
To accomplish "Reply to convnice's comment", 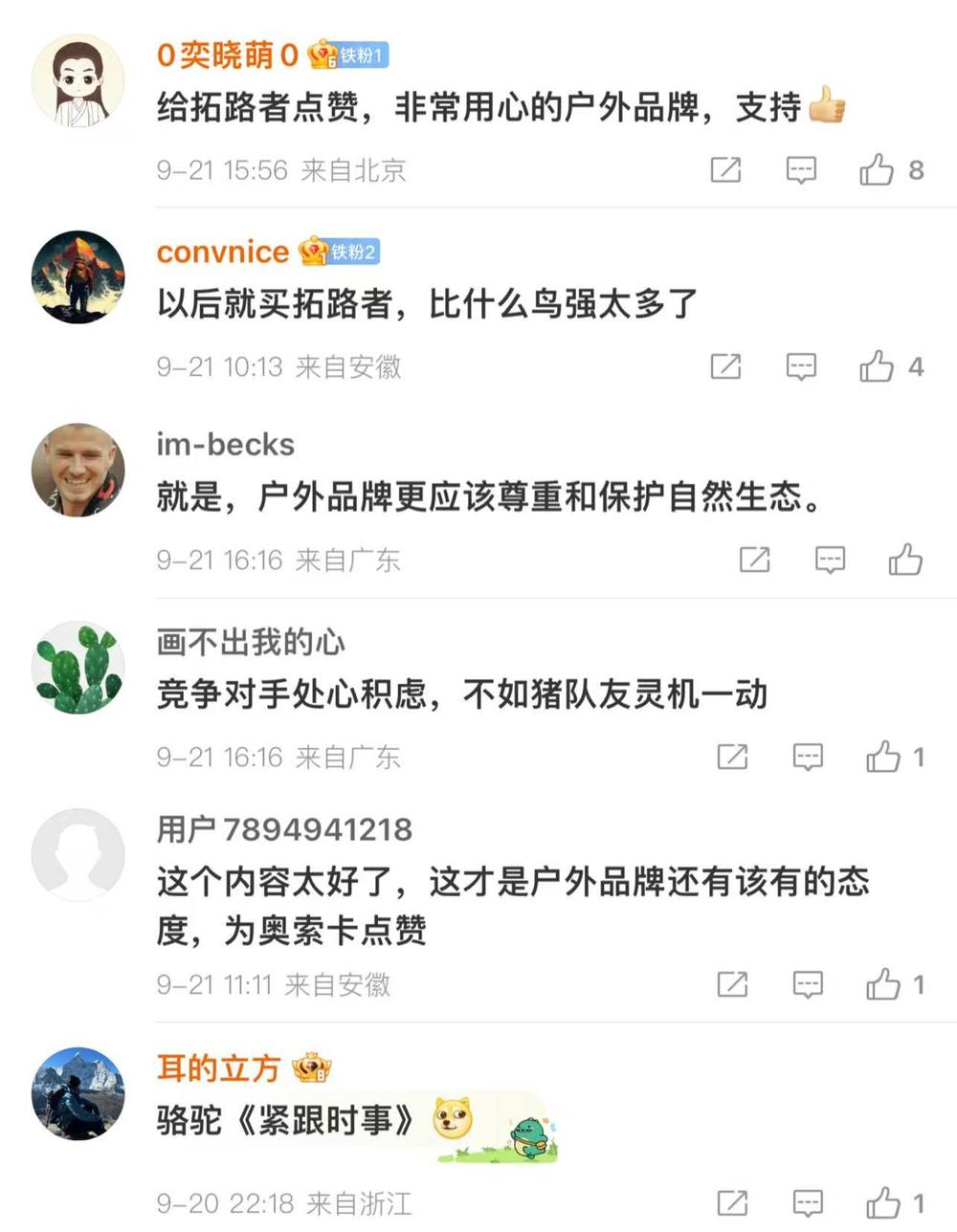I will 801,366.
